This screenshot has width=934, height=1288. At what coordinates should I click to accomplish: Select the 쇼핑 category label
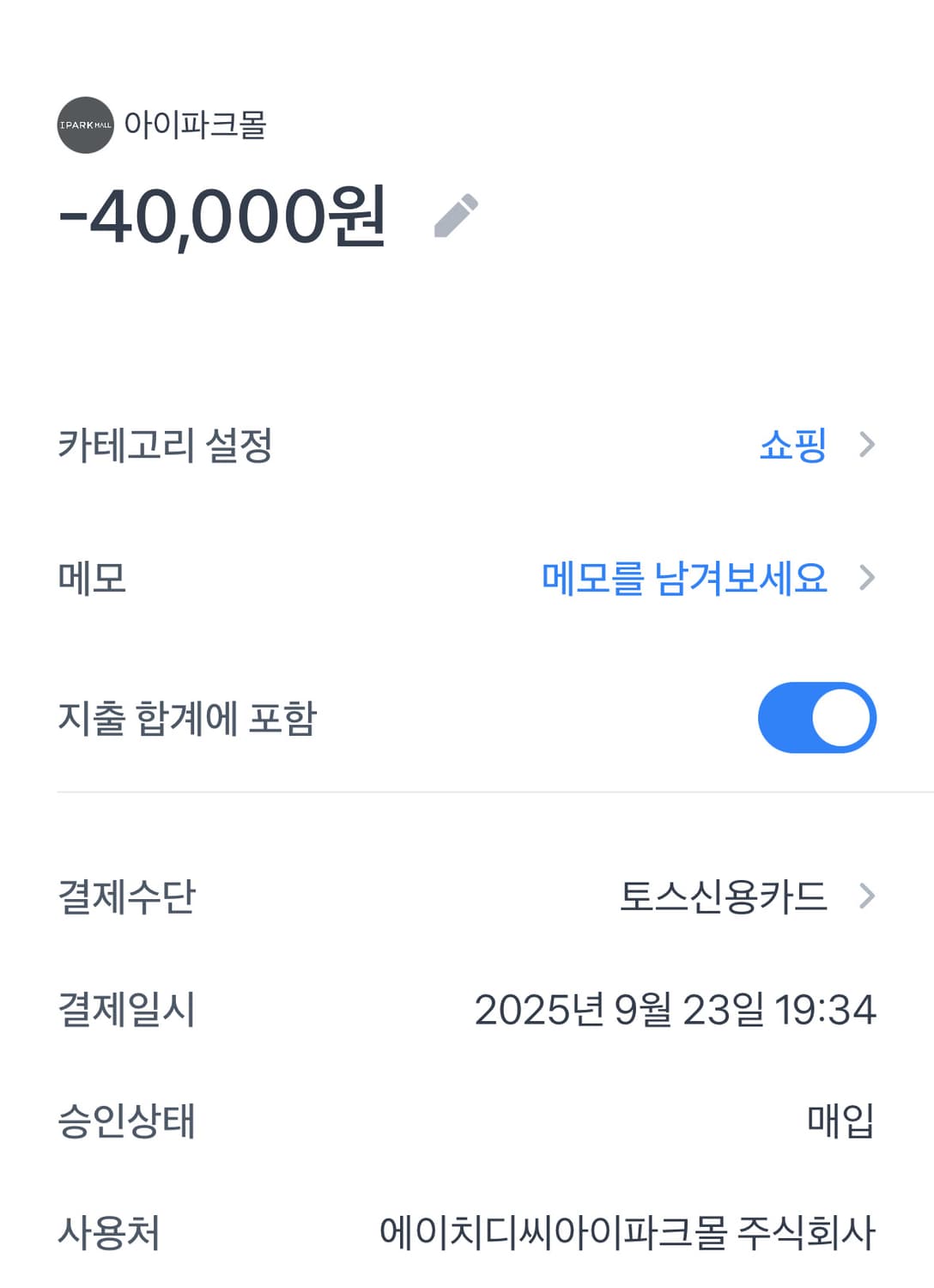click(x=790, y=445)
